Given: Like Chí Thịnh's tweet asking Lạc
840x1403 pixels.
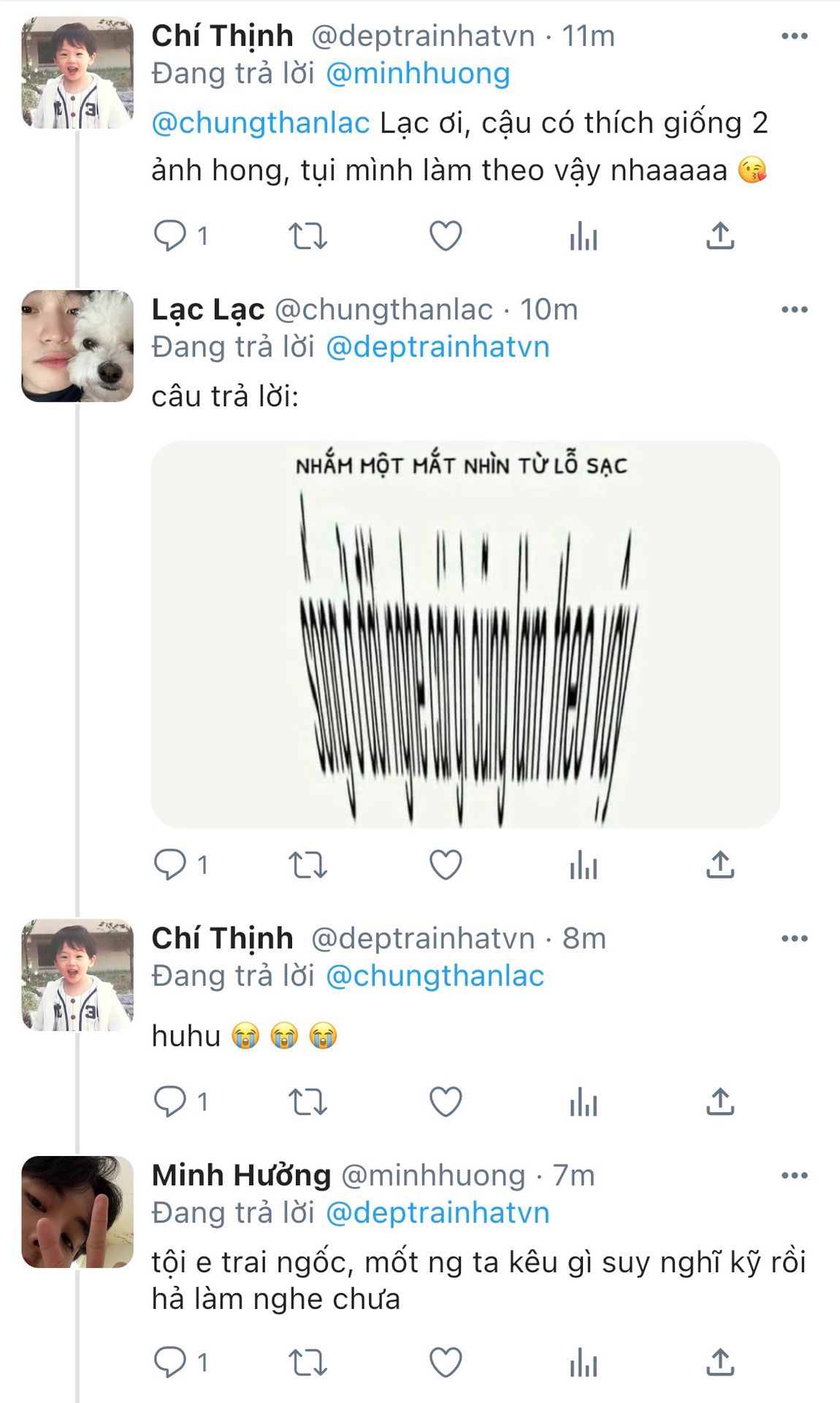Looking at the screenshot, I should point(446,236).
